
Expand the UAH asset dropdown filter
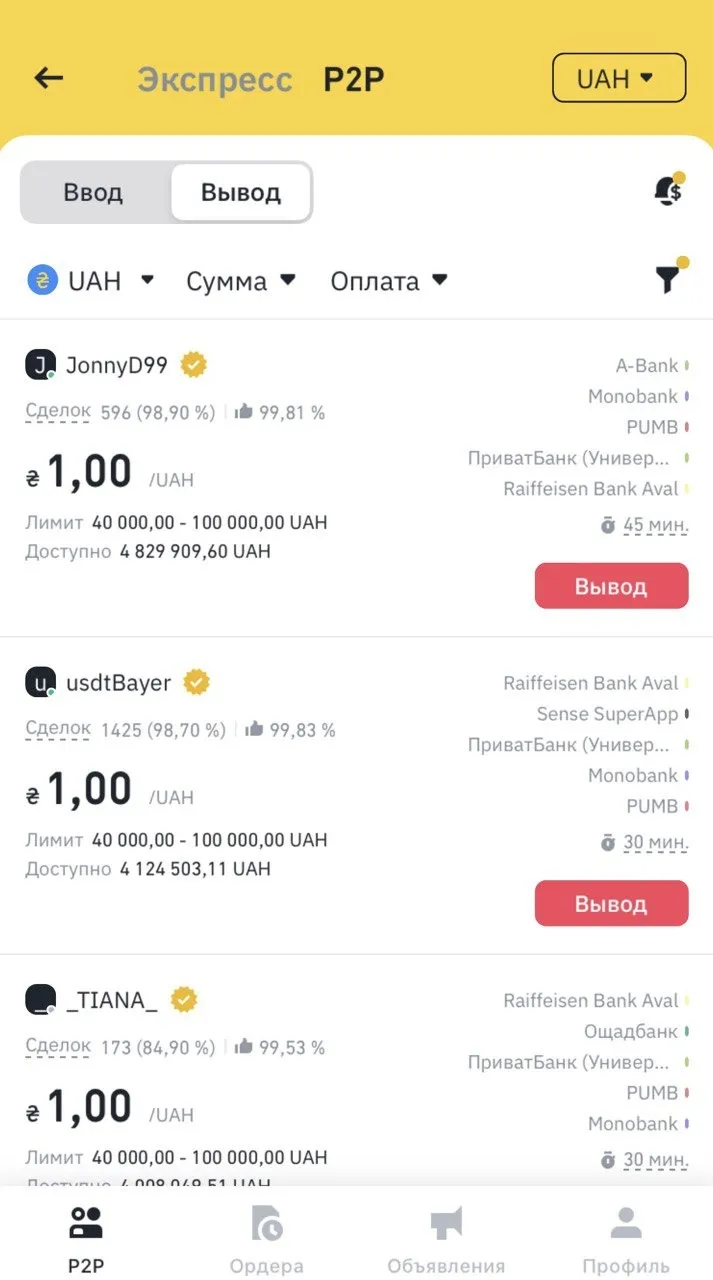click(91, 281)
